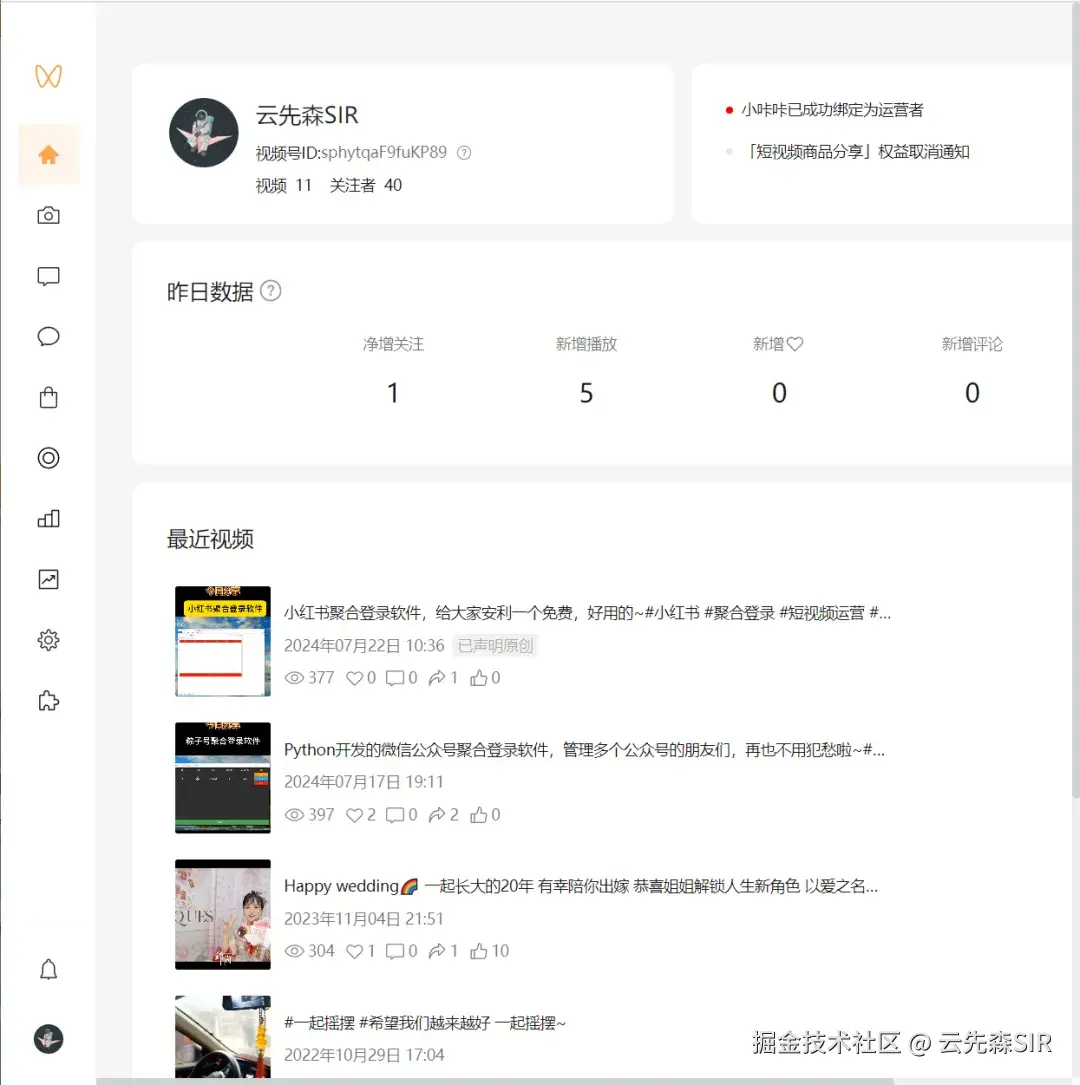Open the trend line chart icon
This screenshot has height=1085, width=1080.
pyautogui.click(x=48, y=579)
